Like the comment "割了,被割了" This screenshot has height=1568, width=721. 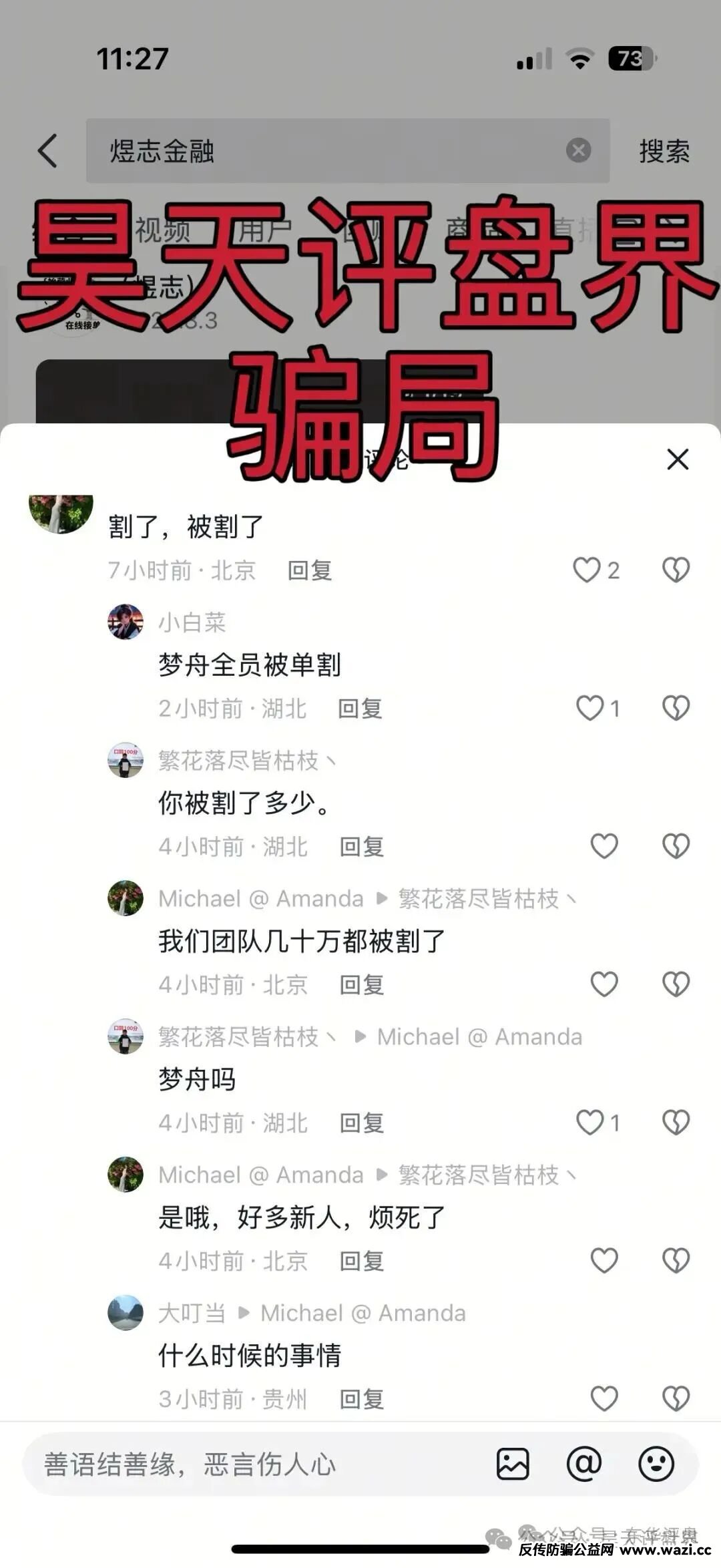[587, 570]
